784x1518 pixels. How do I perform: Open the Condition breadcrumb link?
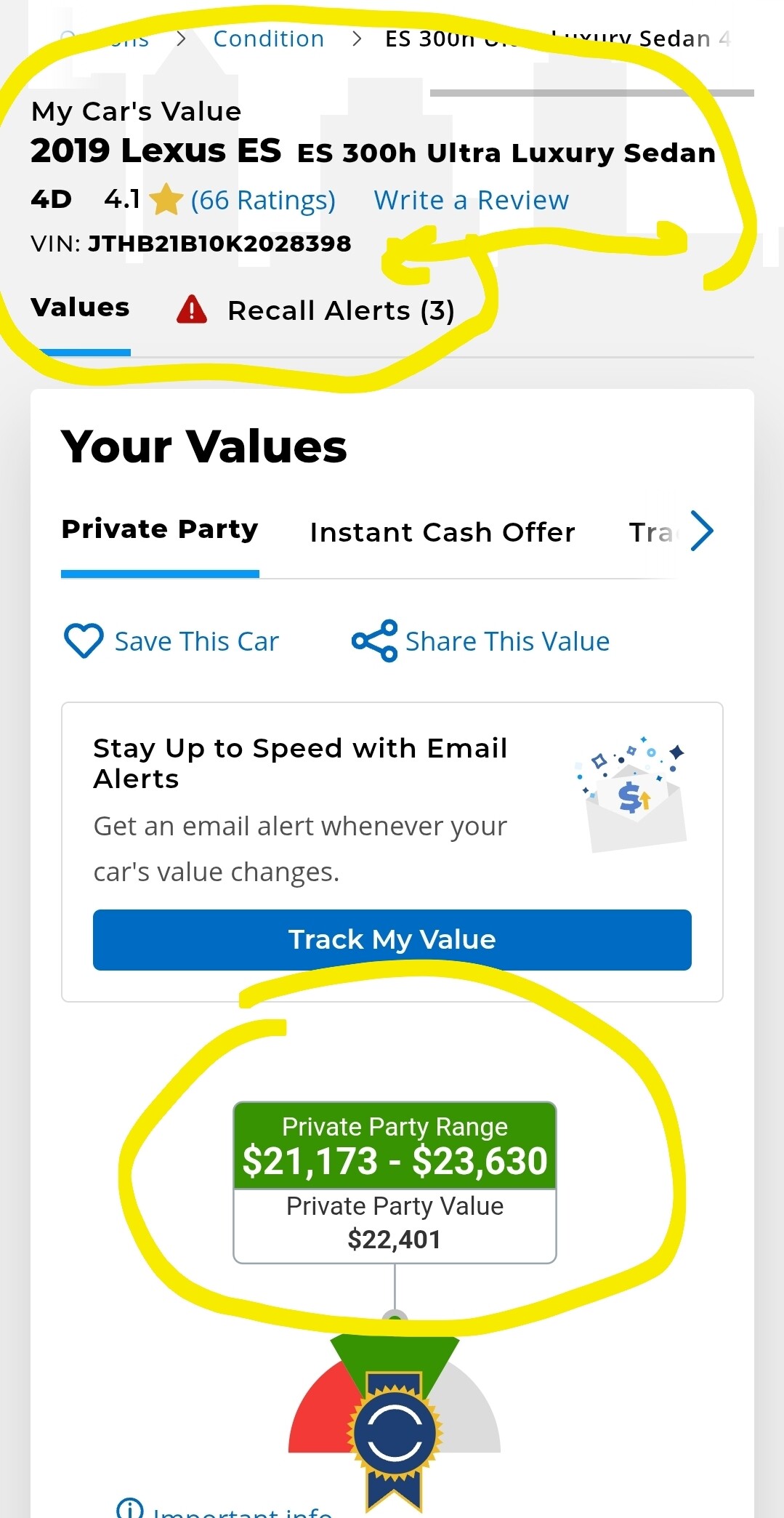click(x=268, y=39)
